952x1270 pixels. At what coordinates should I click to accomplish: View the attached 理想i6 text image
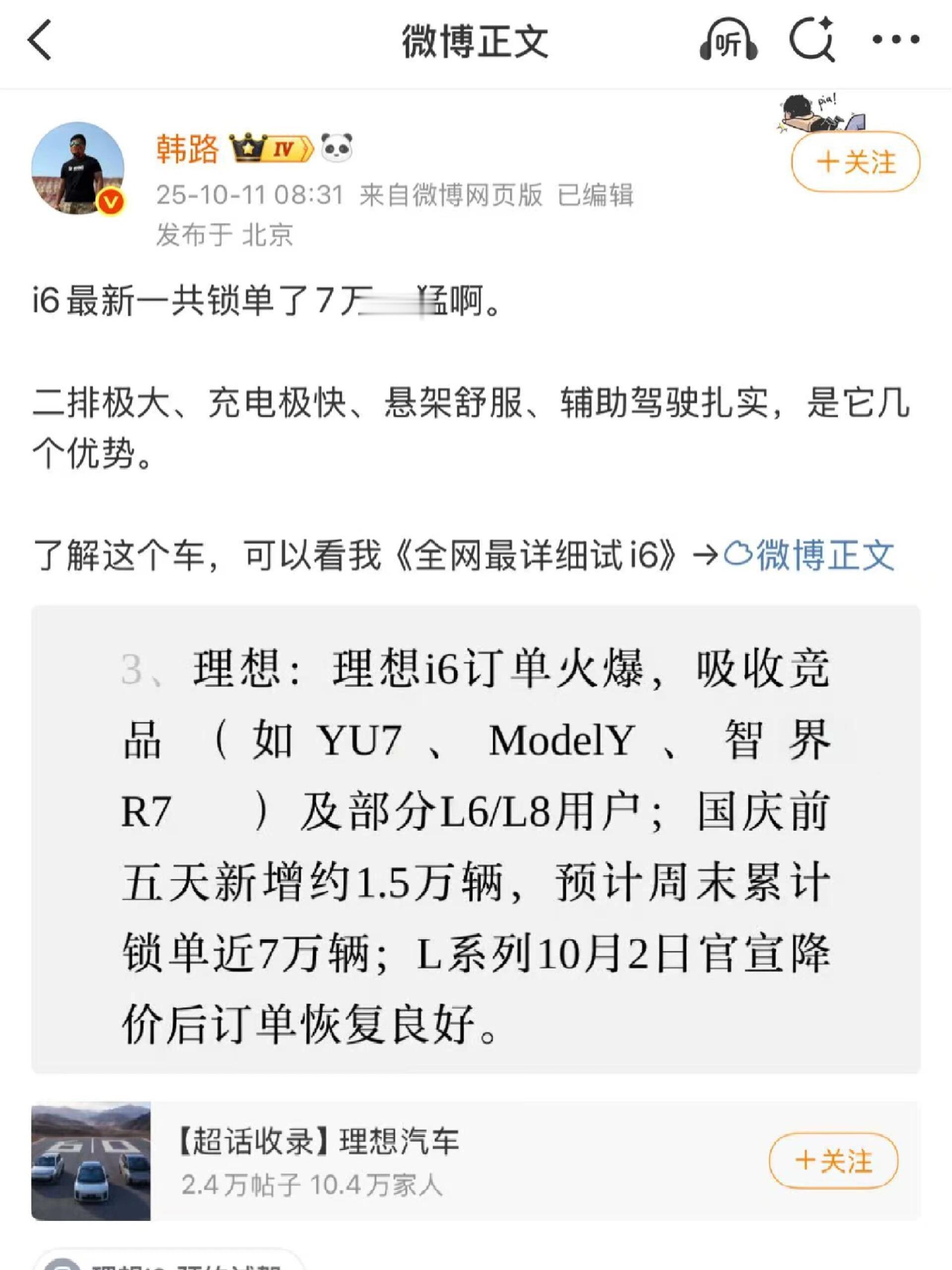pyautogui.click(x=475, y=839)
